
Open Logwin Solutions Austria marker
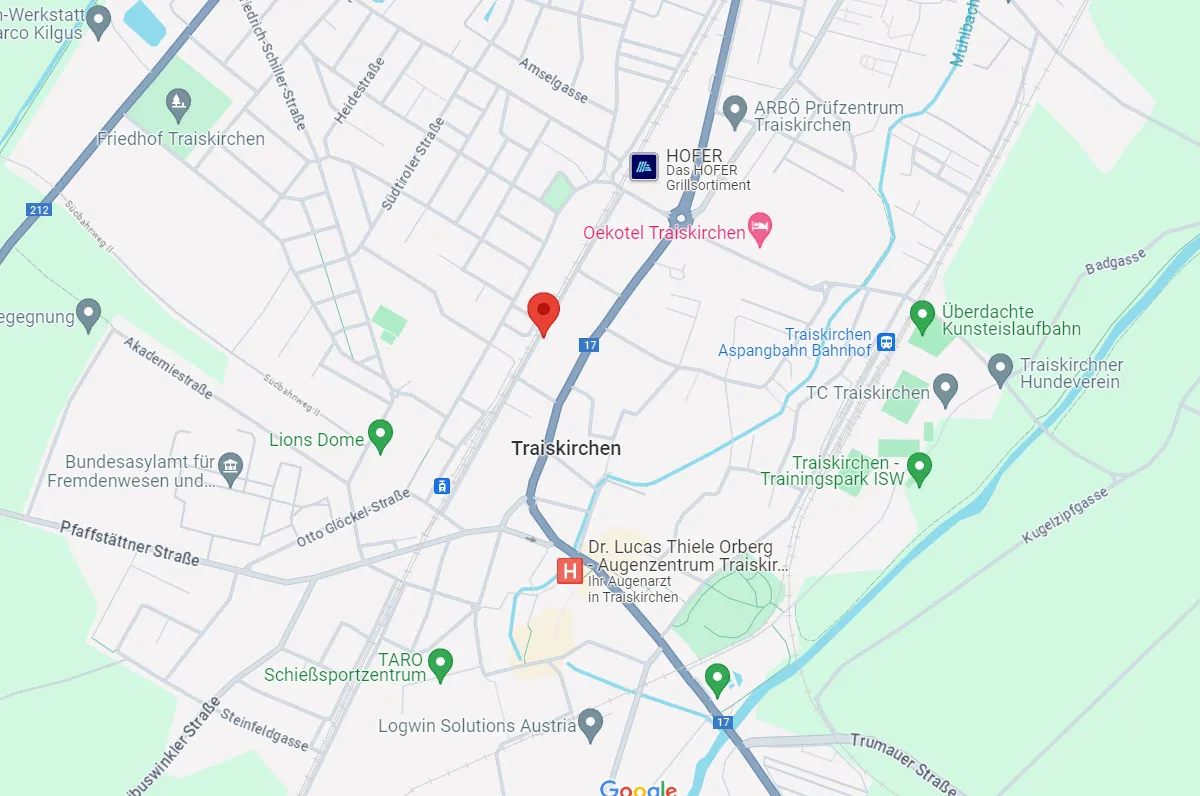(x=591, y=721)
